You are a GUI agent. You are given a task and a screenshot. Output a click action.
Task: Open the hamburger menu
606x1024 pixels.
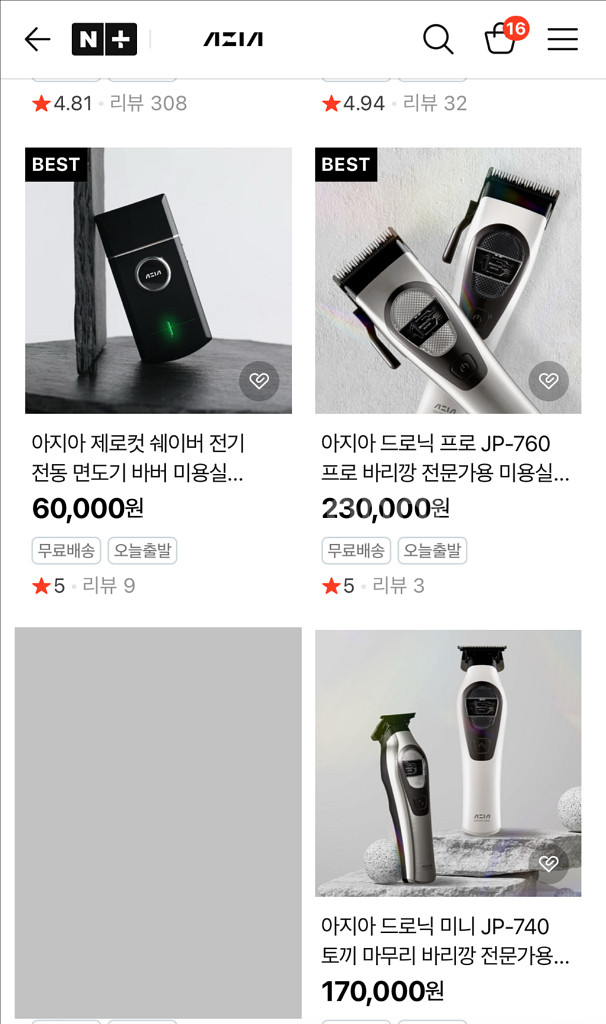click(x=562, y=39)
